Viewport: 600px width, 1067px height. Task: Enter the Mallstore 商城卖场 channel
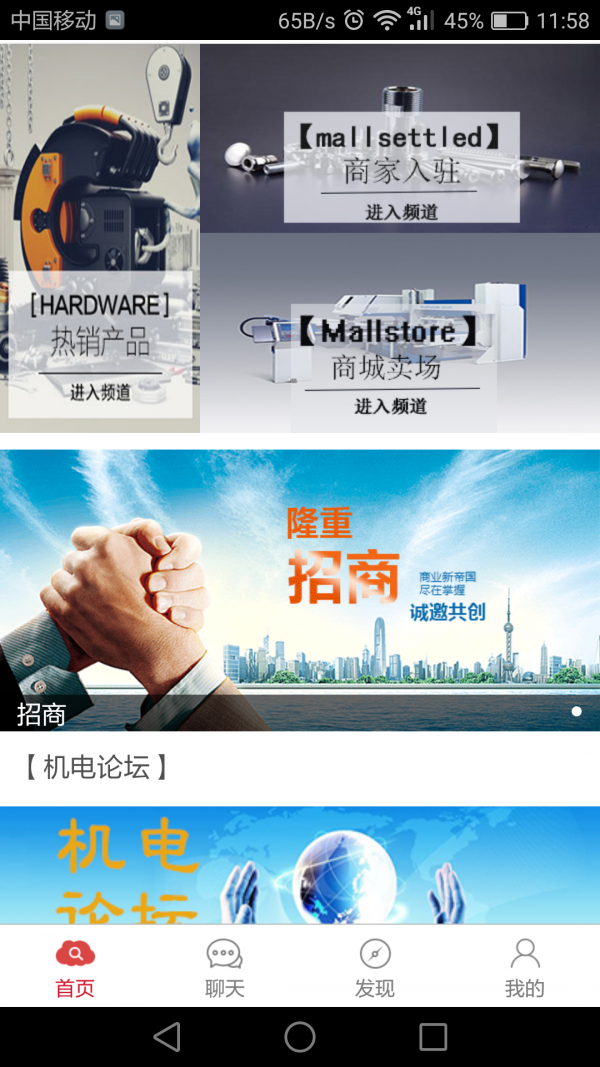pyautogui.click(x=401, y=335)
